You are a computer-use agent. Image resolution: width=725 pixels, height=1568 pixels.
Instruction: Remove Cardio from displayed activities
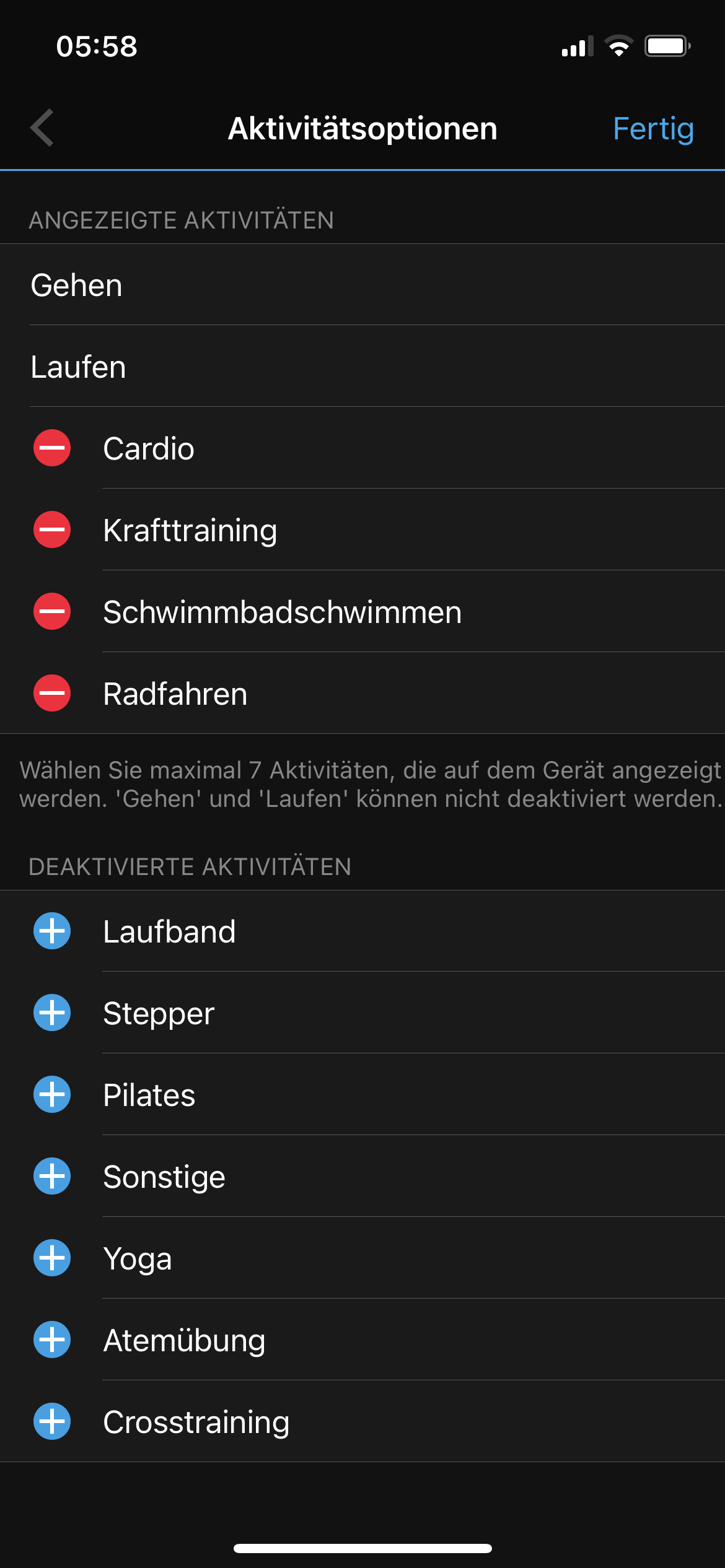tap(52, 448)
